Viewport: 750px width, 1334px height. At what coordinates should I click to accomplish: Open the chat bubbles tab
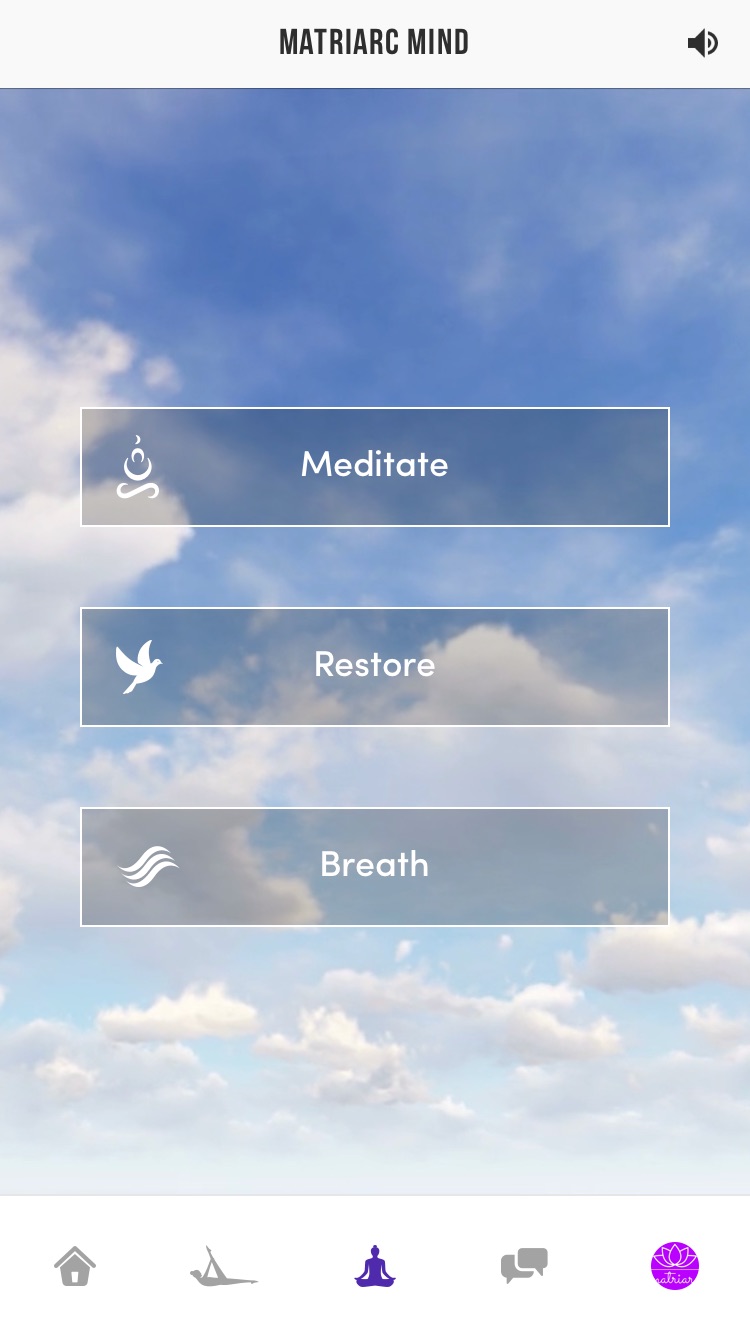click(524, 1266)
